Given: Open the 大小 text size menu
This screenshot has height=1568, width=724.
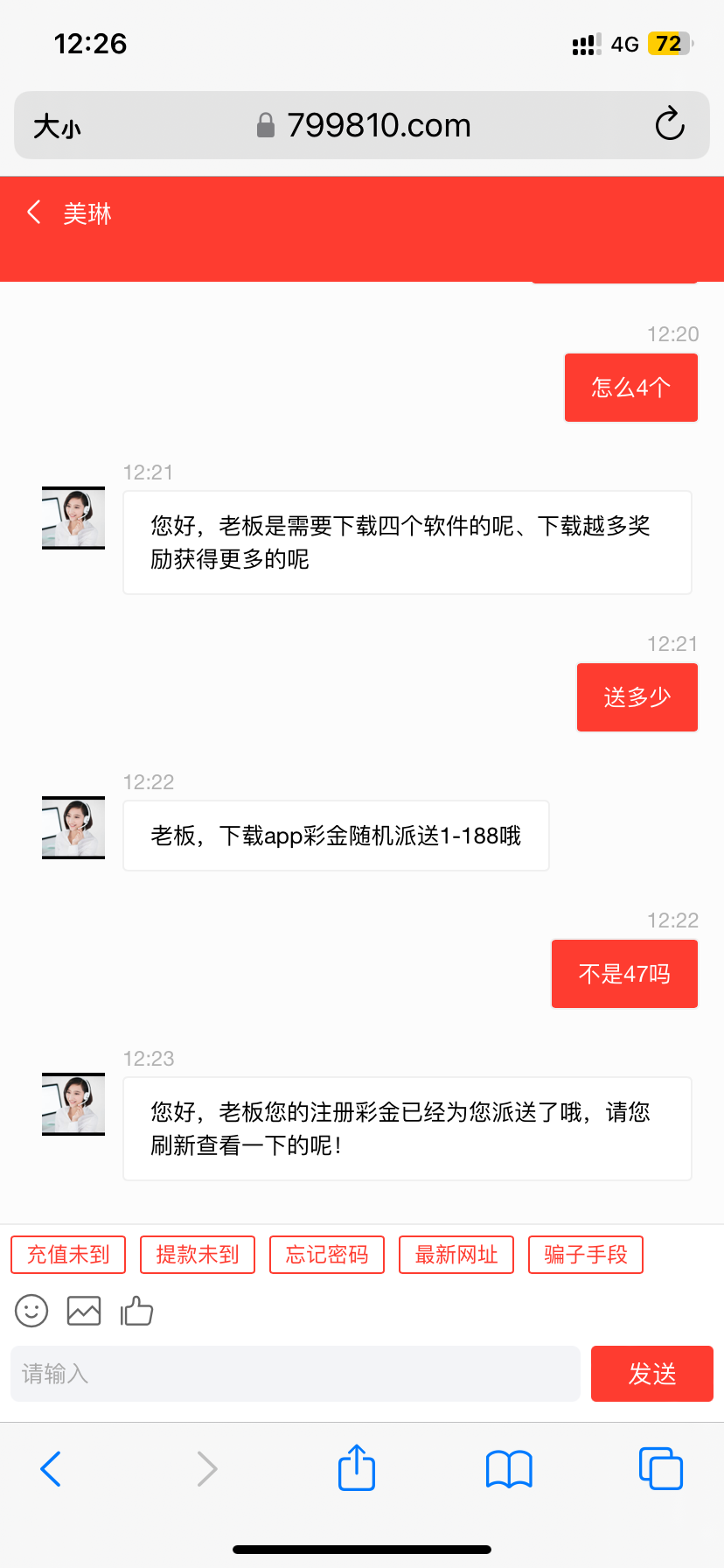Looking at the screenshot, I should point(57,127).
